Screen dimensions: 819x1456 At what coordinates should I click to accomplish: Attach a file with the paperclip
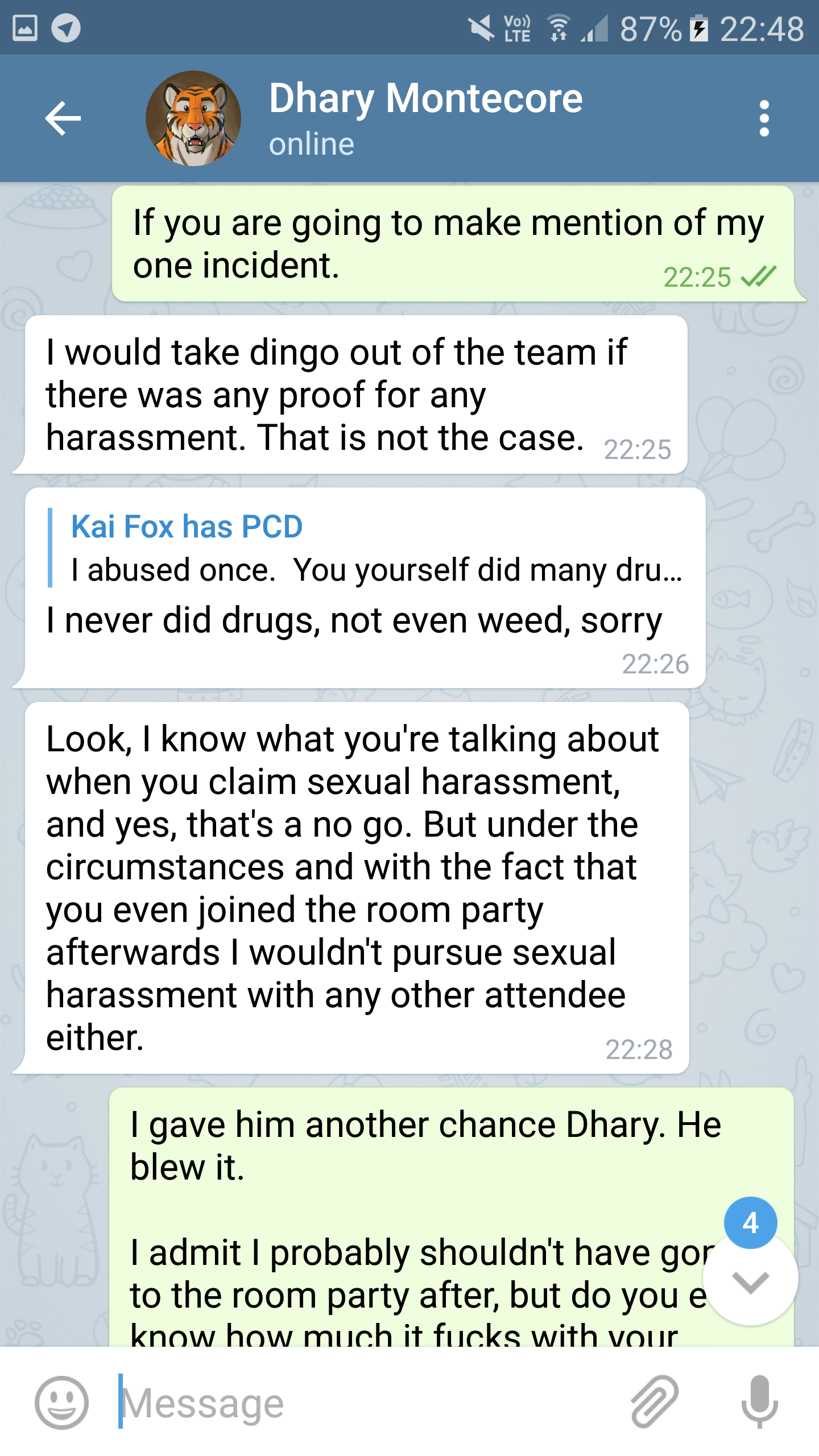(655, 1403)
